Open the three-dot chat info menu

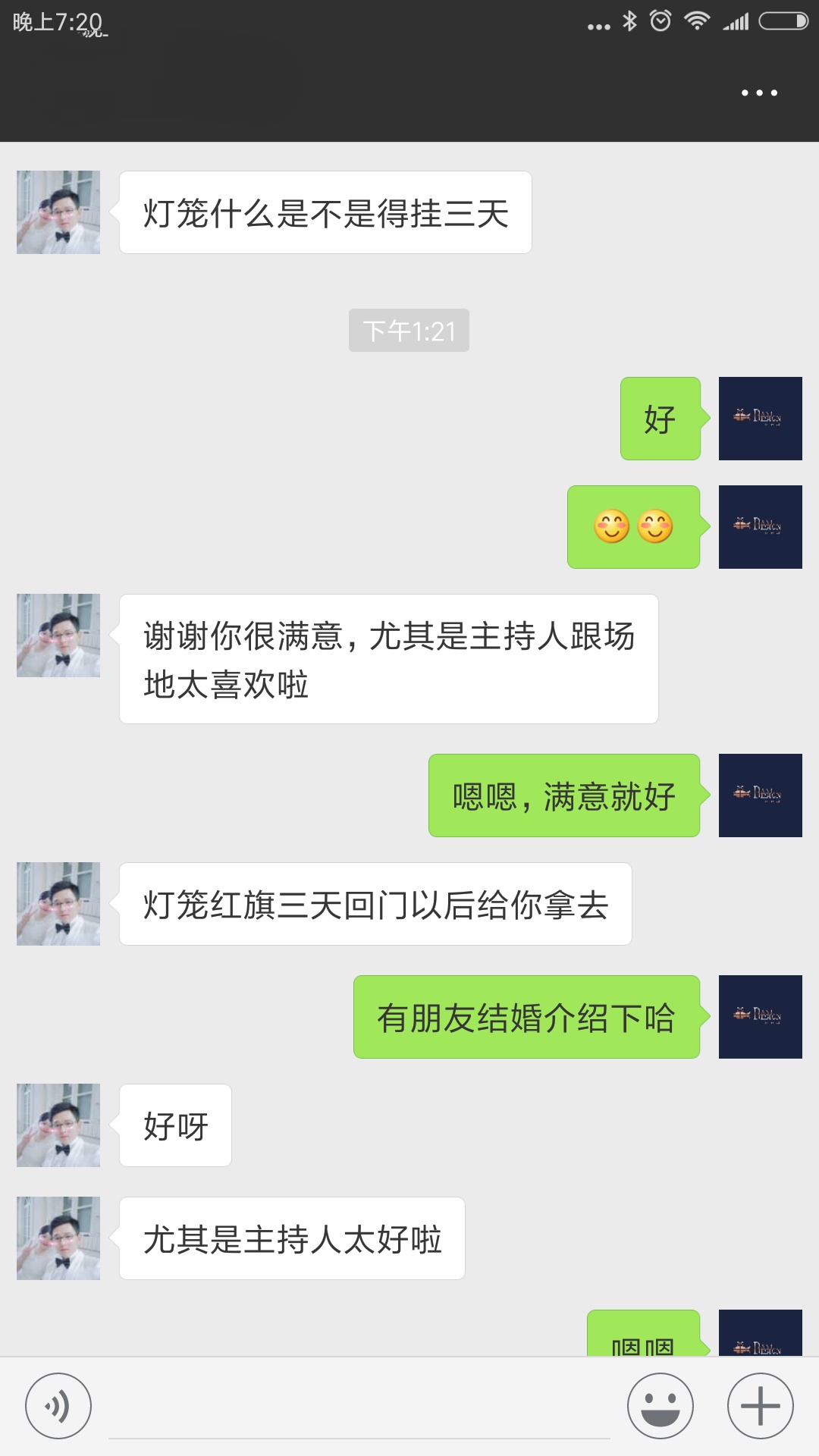[759, 93]
